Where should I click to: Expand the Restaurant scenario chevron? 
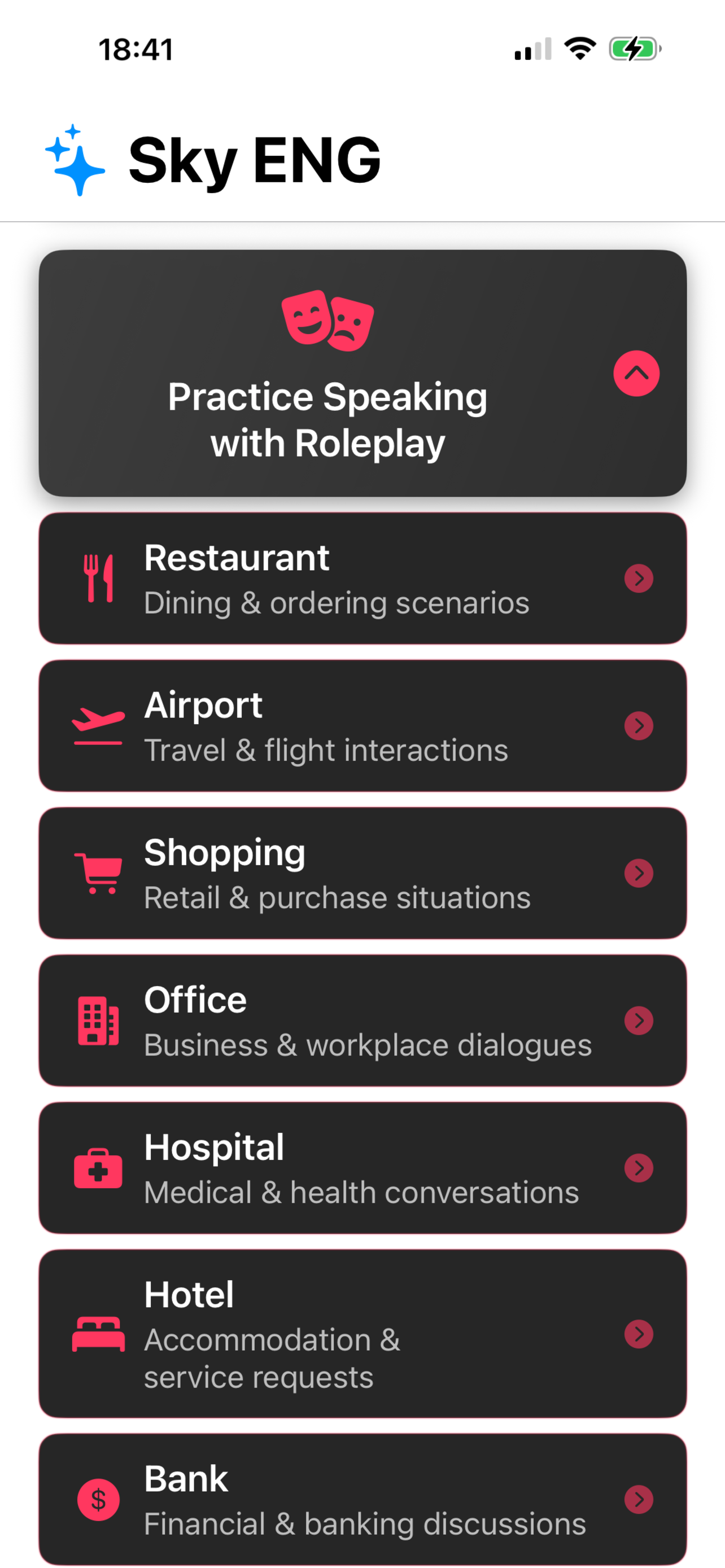639,578
